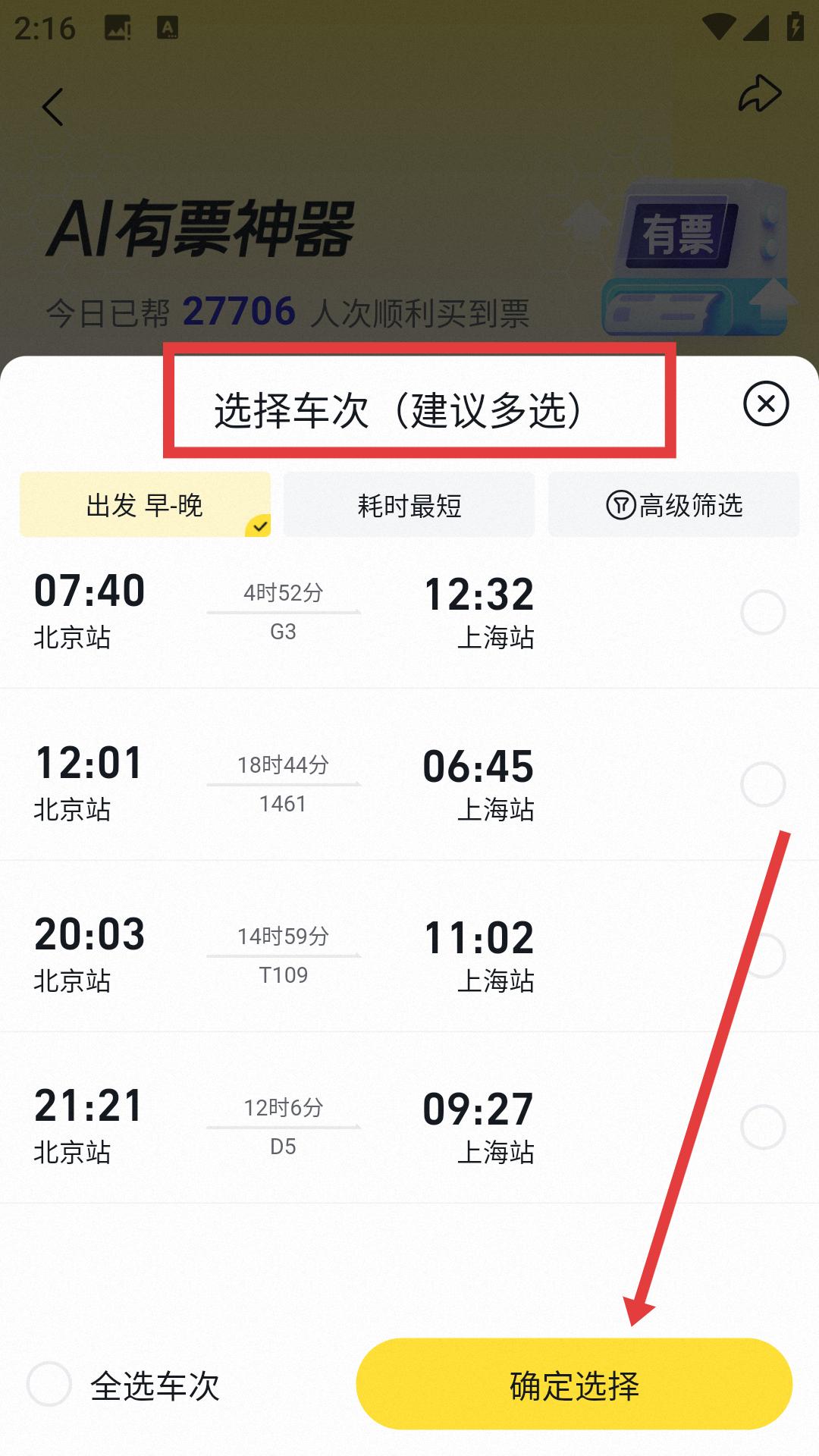Check the 全选车次 option

50,1384
